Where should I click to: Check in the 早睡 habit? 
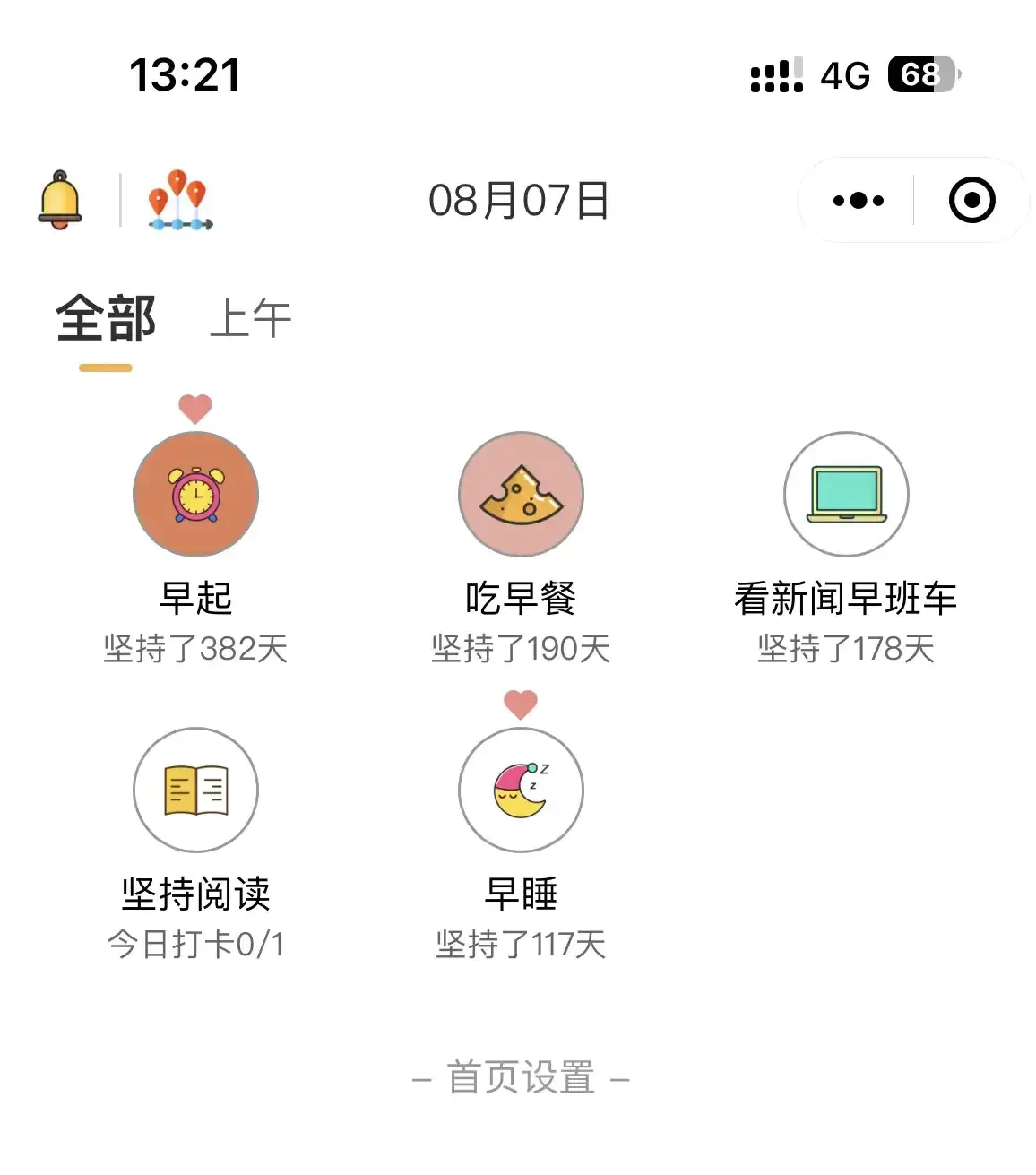521,790
